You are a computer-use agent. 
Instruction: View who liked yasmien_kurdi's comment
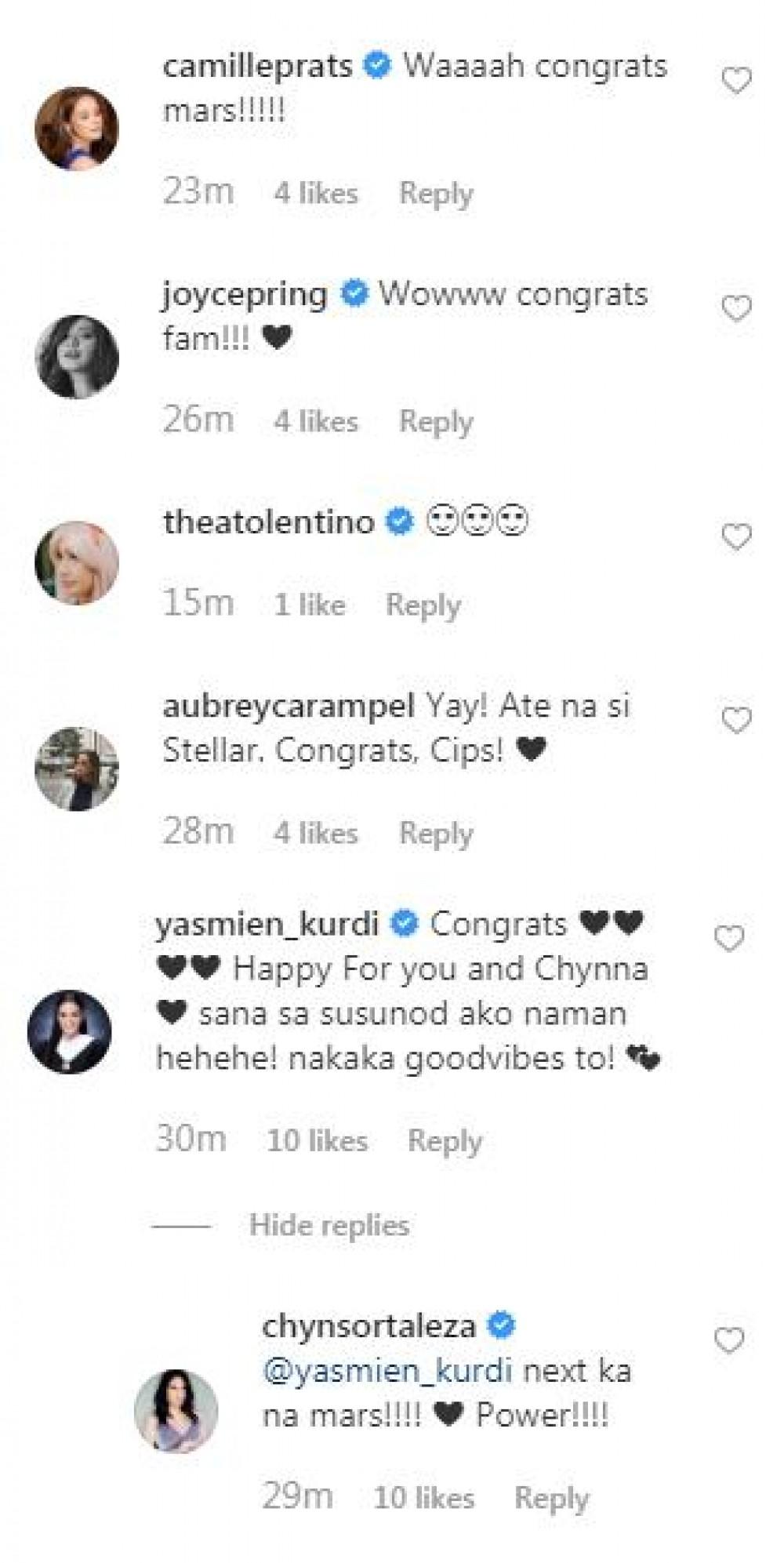318,1141
